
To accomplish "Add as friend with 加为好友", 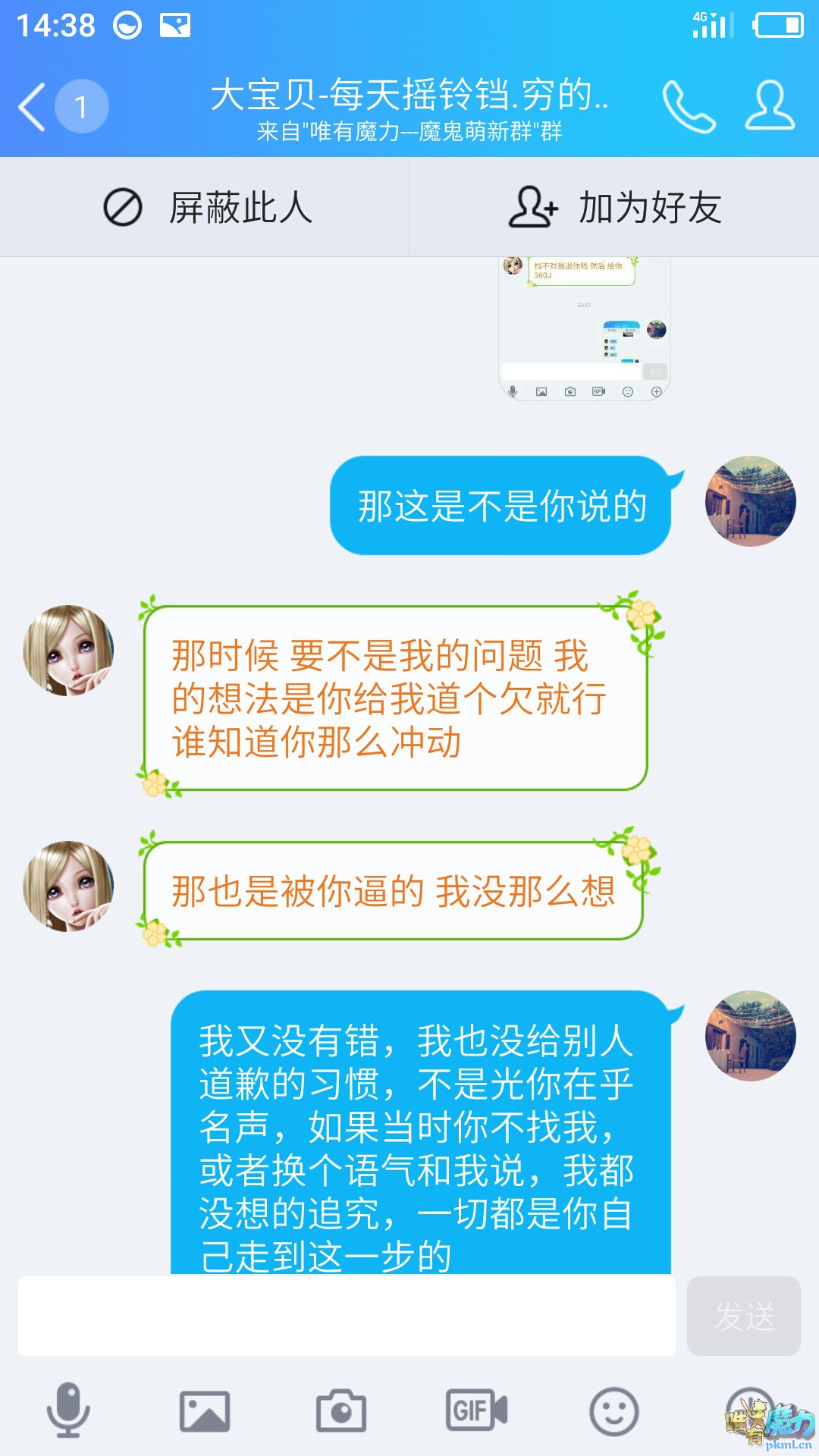I will click(614, 207).
